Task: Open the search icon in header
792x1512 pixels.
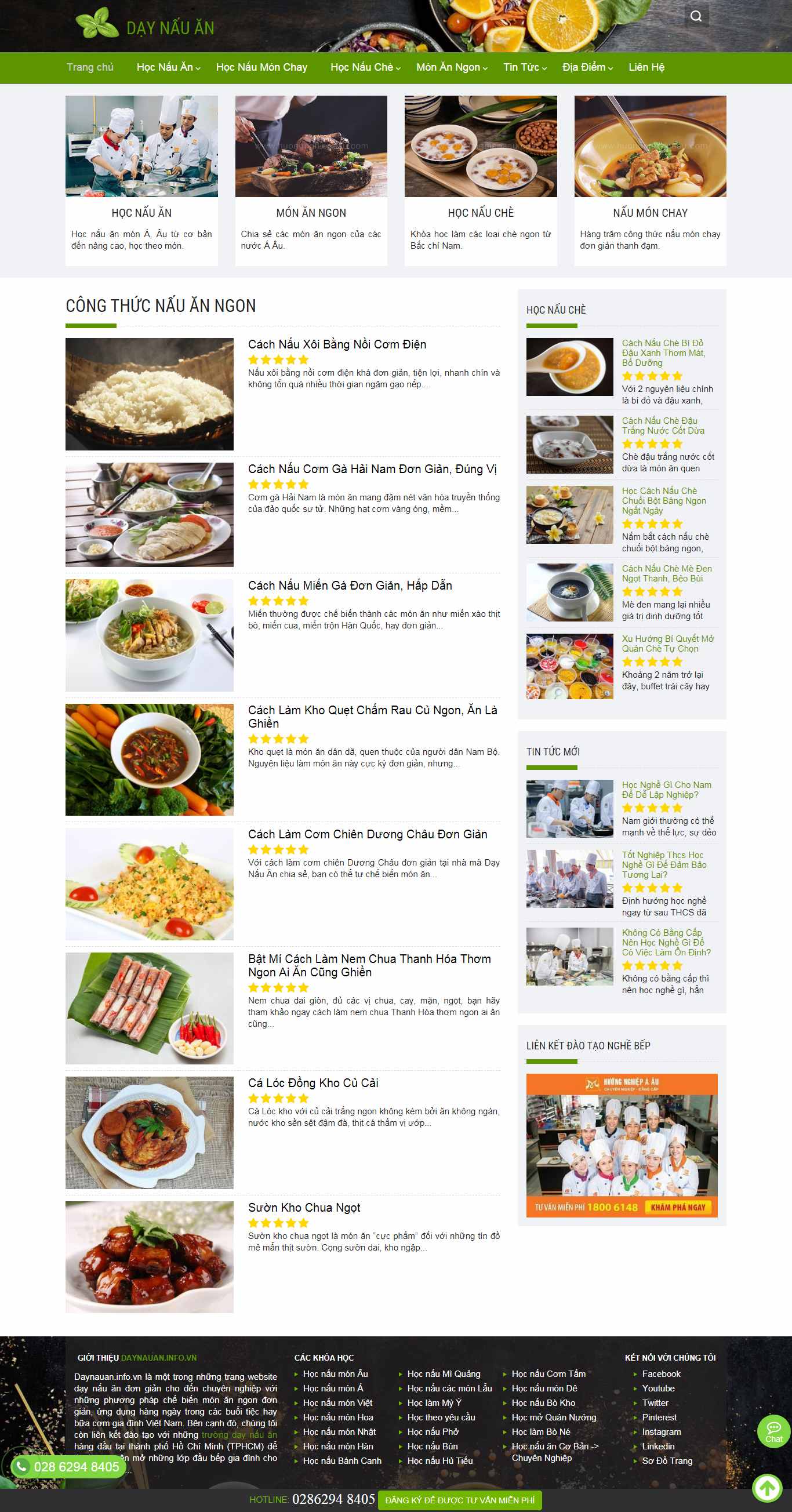Action: (696, 16)
